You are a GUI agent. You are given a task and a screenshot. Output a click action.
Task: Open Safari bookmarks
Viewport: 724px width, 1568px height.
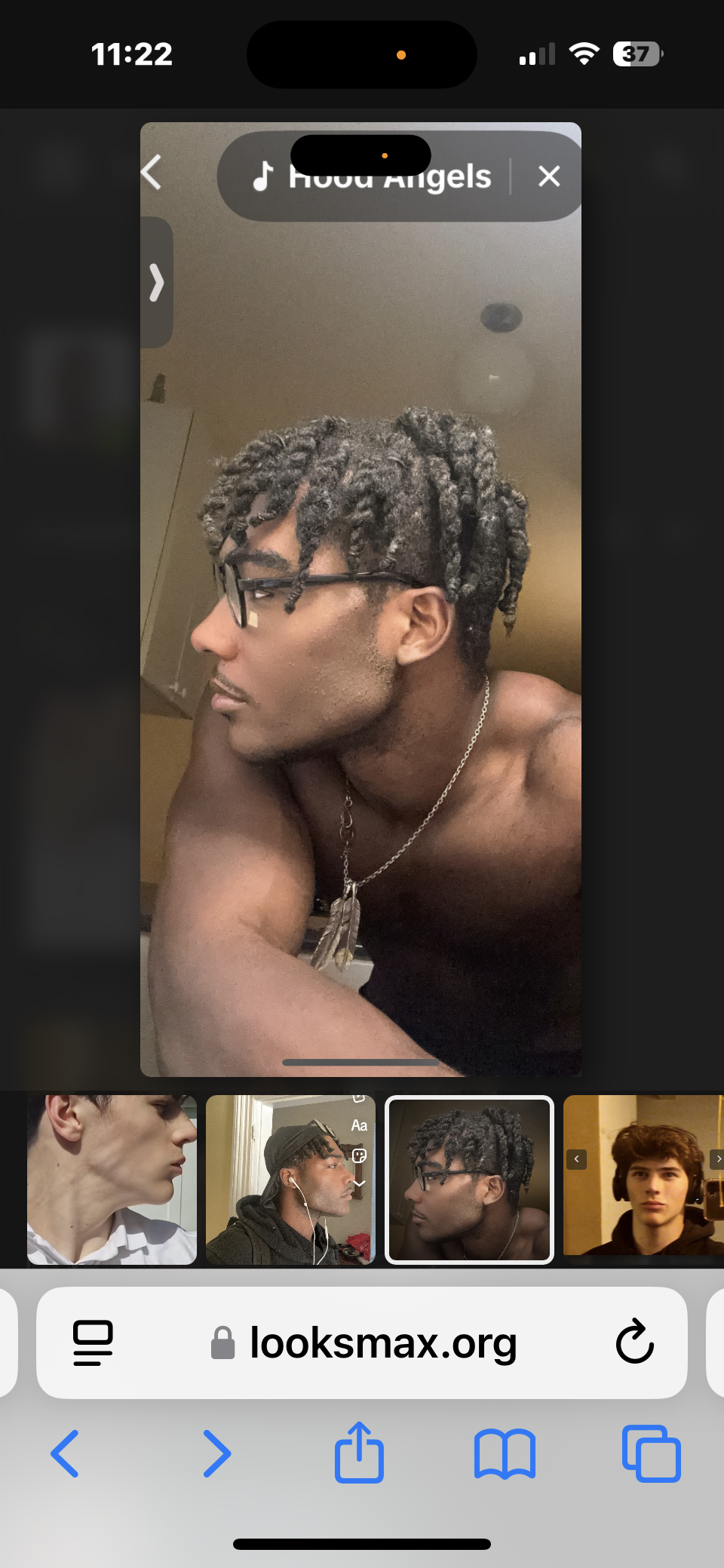click(x=505, y=1454)
